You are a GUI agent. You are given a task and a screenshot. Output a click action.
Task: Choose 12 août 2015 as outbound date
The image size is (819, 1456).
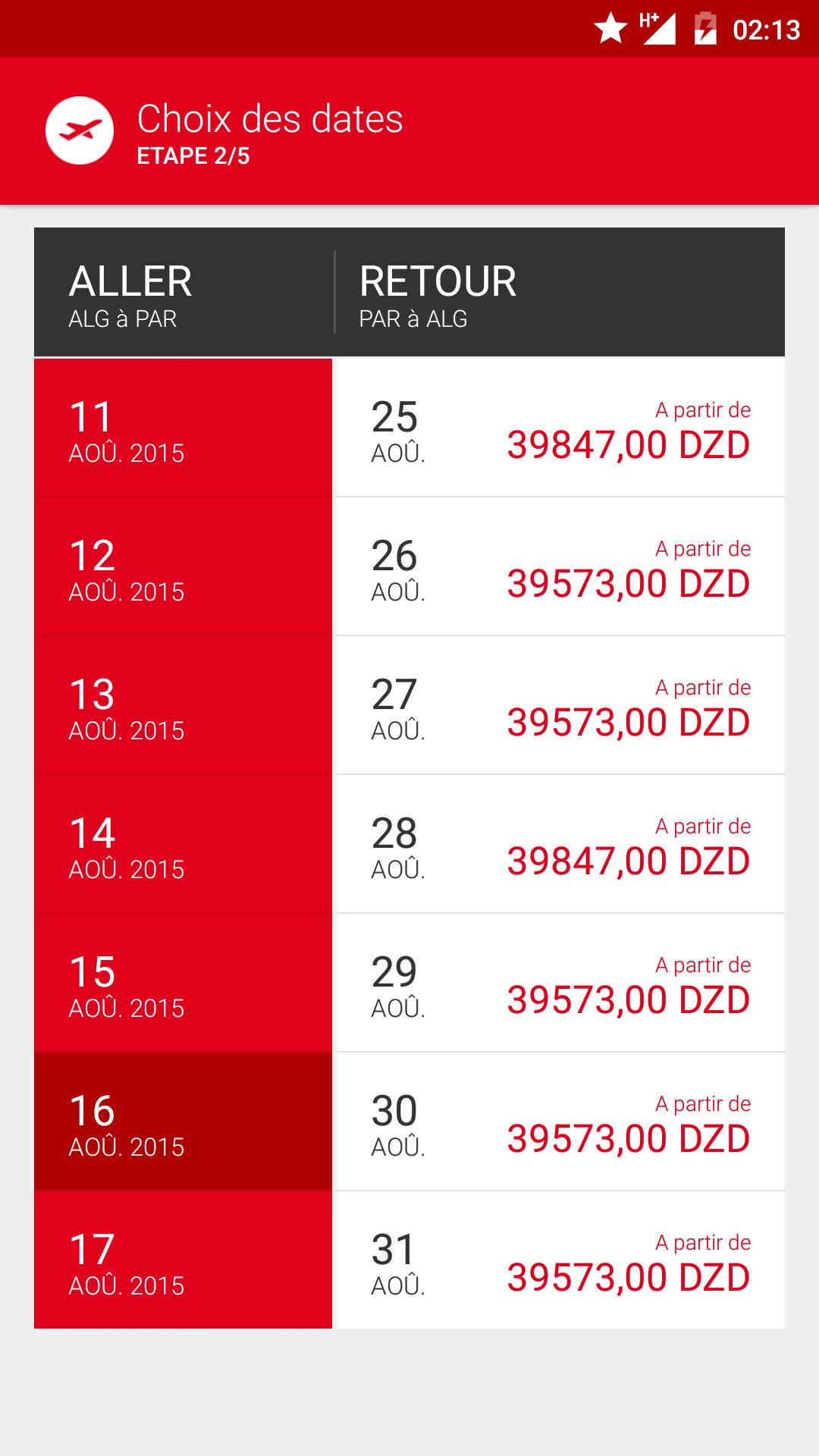(183, 567)
